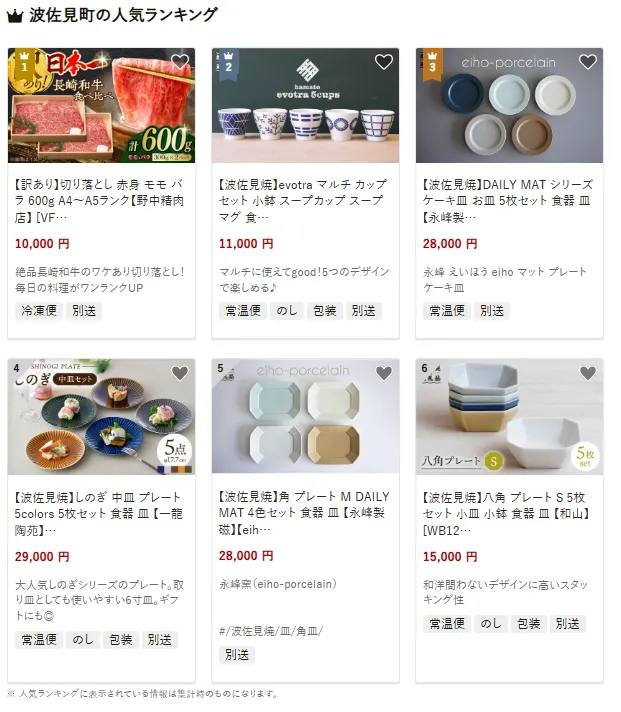Image resolution: width=621 pixels, height=712 pixels.
Task: Open the 長崎和牛 切り落とし 600g product card
Action: (101, 200)
